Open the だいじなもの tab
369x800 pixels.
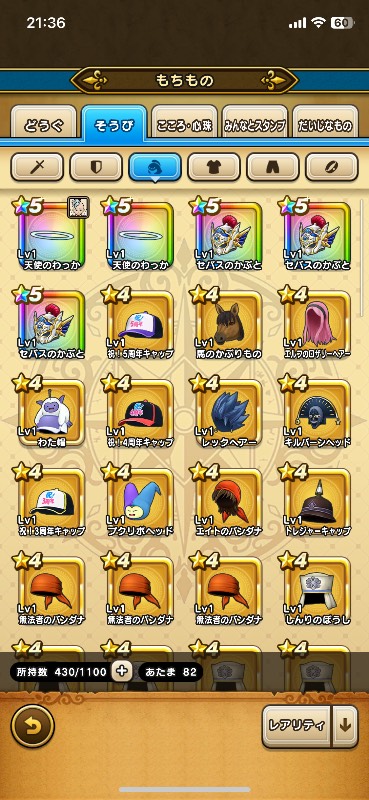[326, 122]
